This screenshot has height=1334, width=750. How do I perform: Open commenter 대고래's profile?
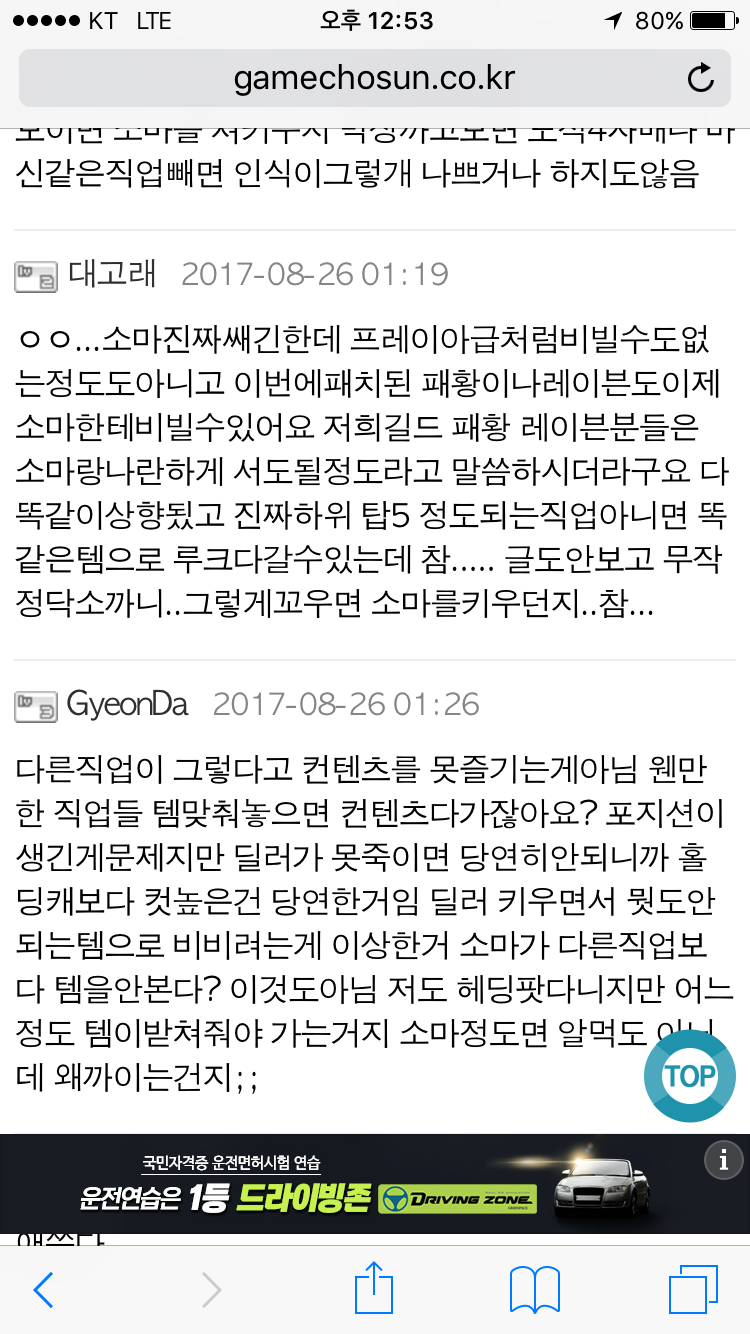(x=112, y=274)
